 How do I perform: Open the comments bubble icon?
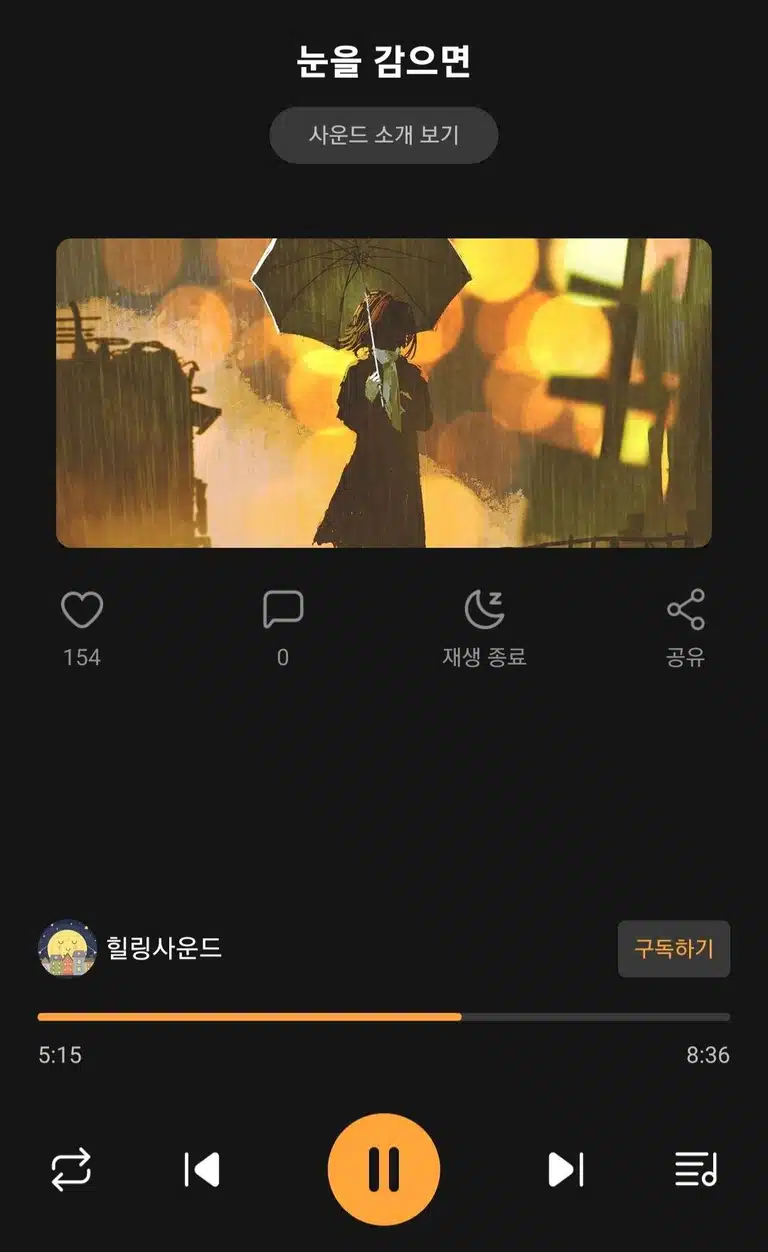coord(283,610)
